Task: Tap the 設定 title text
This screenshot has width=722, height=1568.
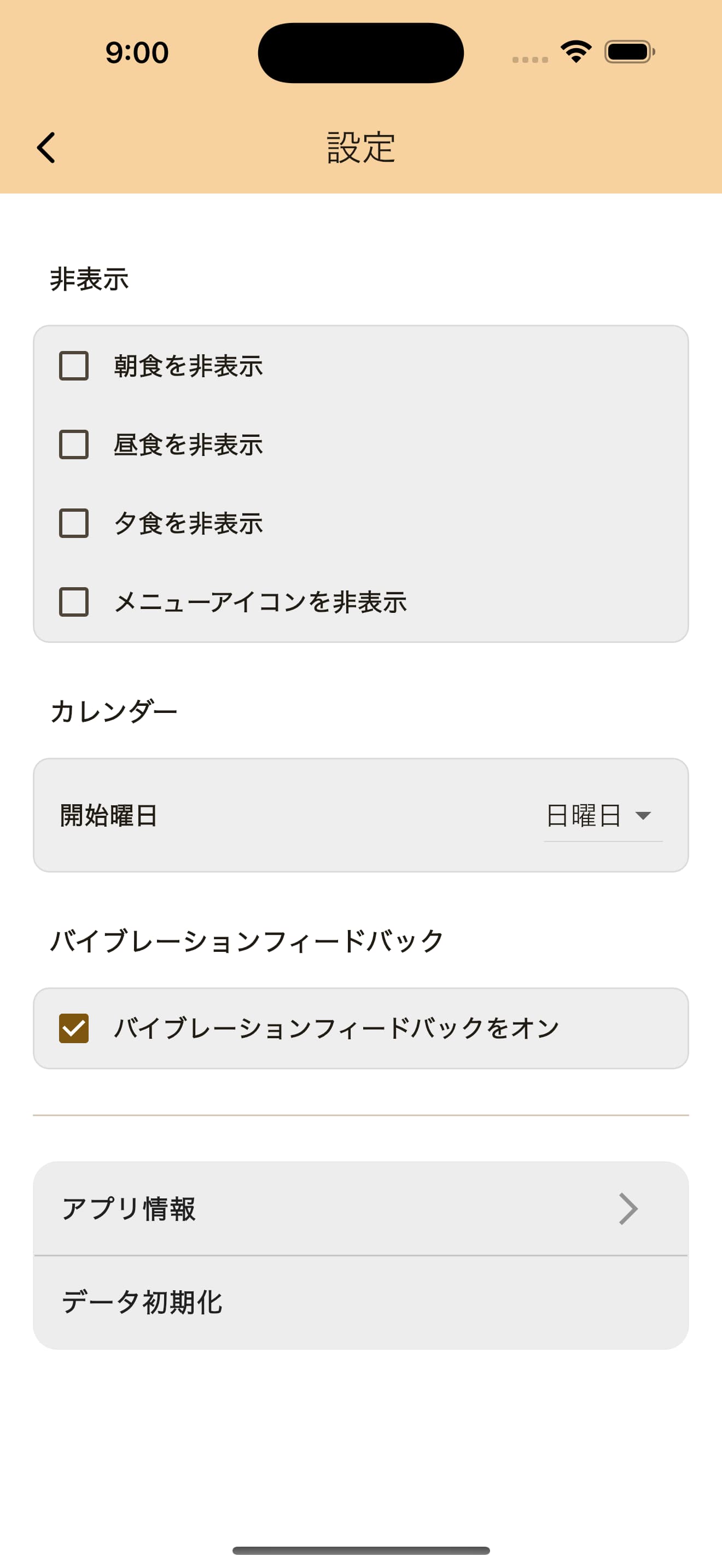Action: pos(360,147)
